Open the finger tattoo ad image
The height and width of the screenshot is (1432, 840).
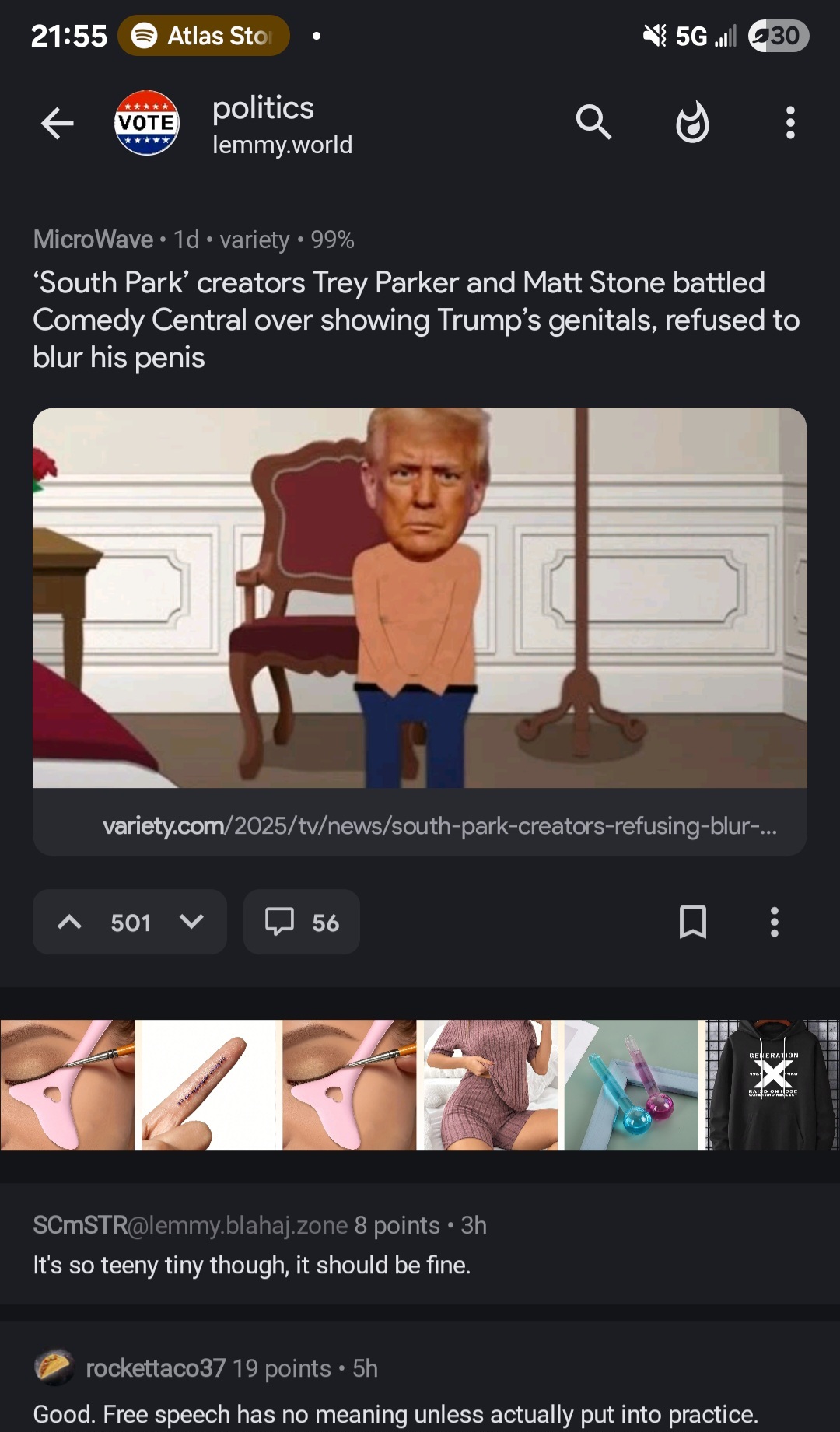click(x=208, y=1085)
